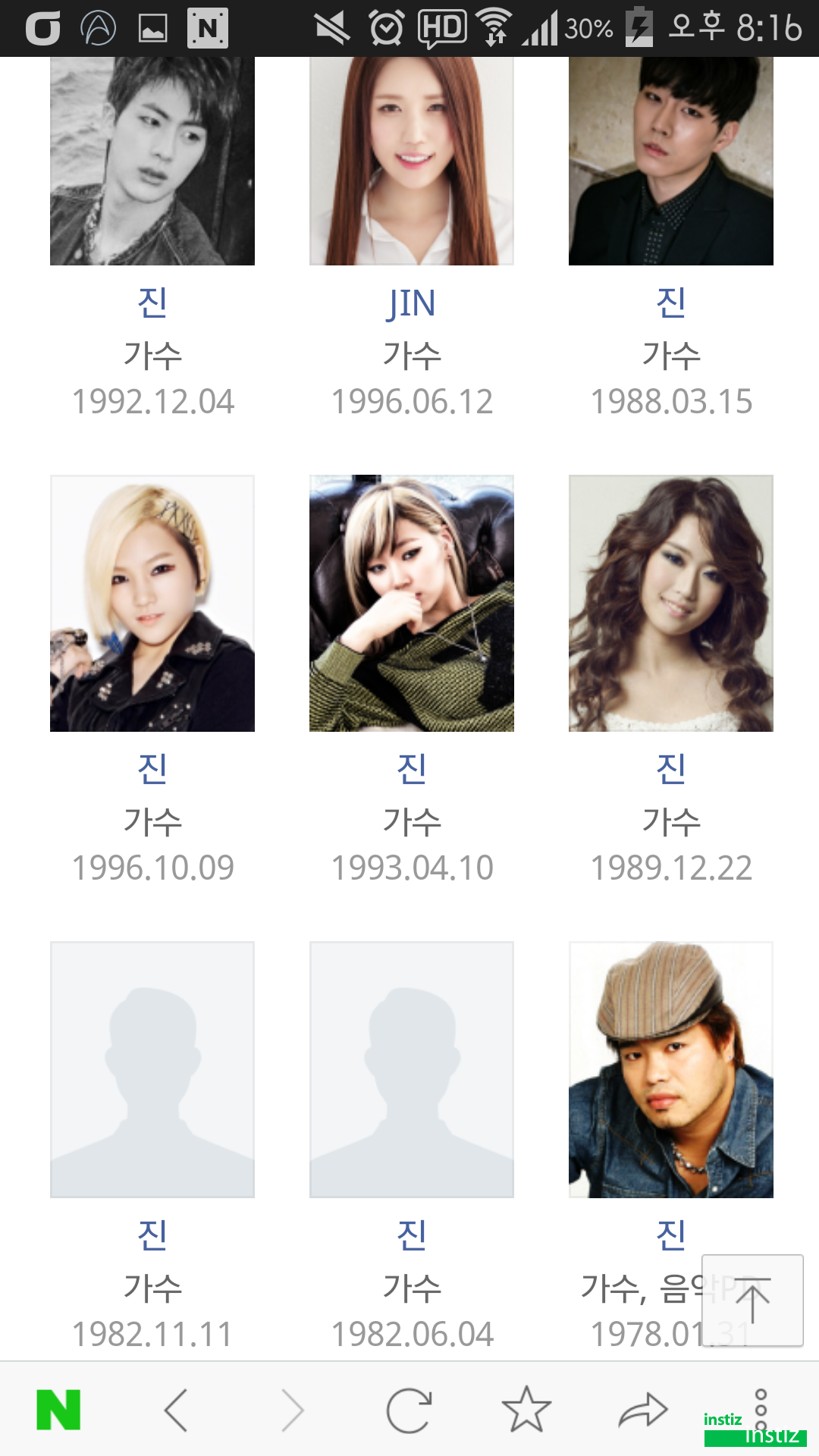The height and width of the screenshot is (1456, 819).
Task: Open the Naver home button
Action: coord(58,1410)
